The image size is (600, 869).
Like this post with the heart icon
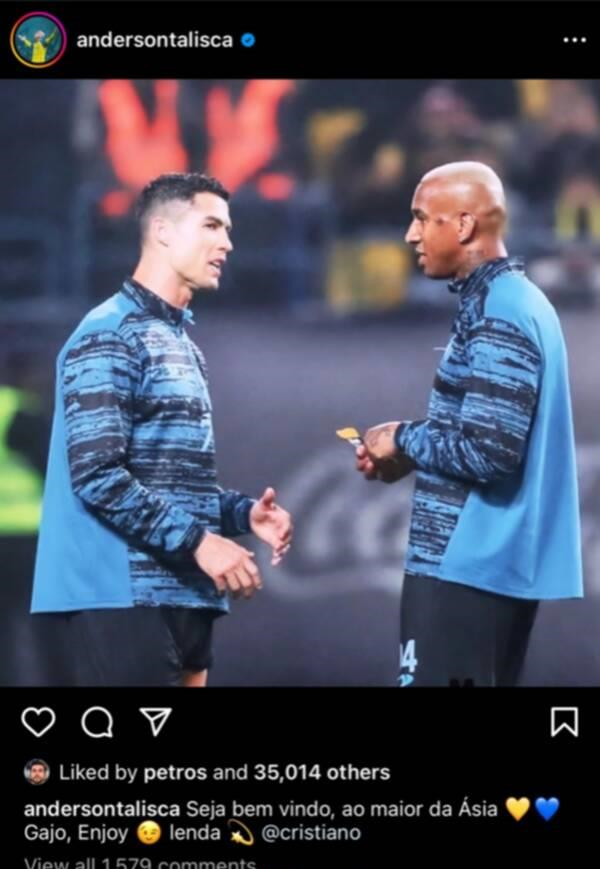[39, 721]
